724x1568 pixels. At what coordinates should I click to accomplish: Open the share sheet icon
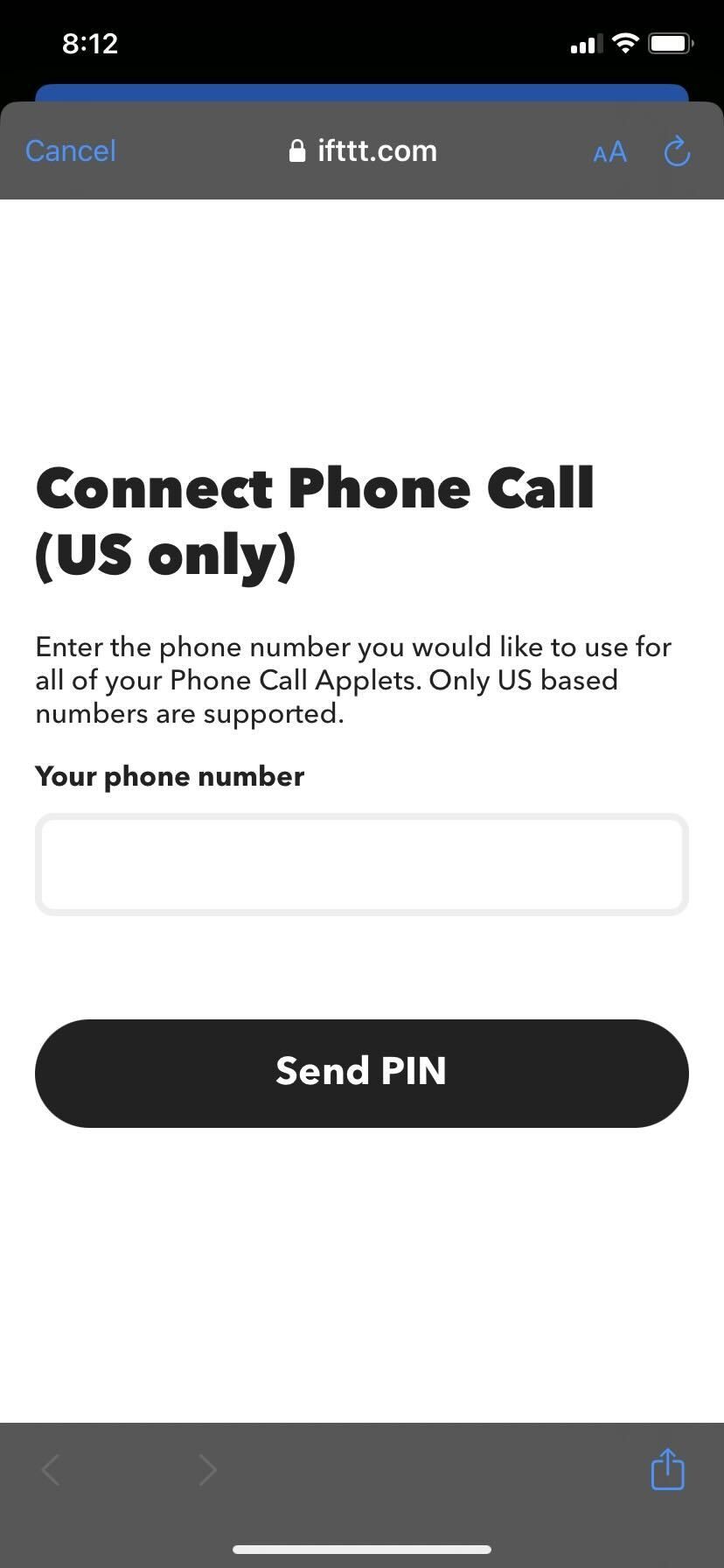(667, 1469)
